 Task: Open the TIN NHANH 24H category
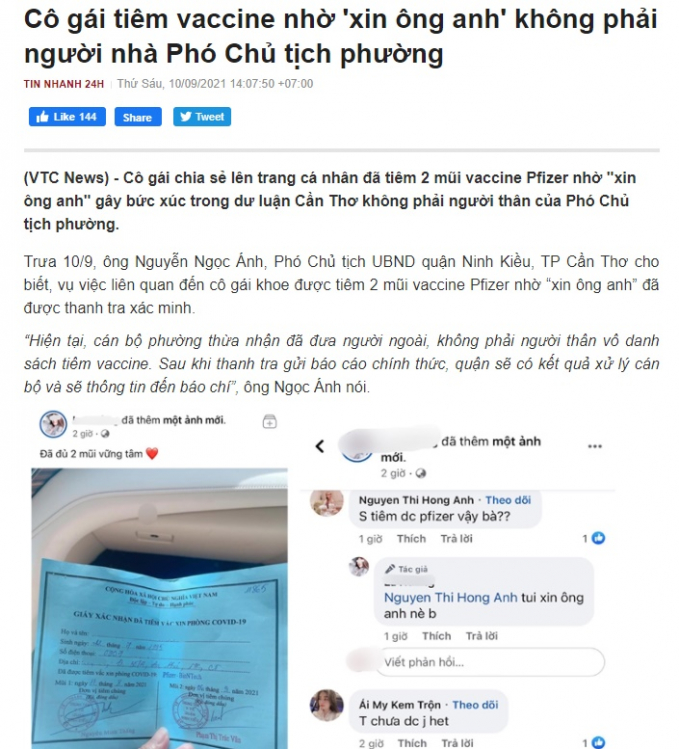(64, 84)
